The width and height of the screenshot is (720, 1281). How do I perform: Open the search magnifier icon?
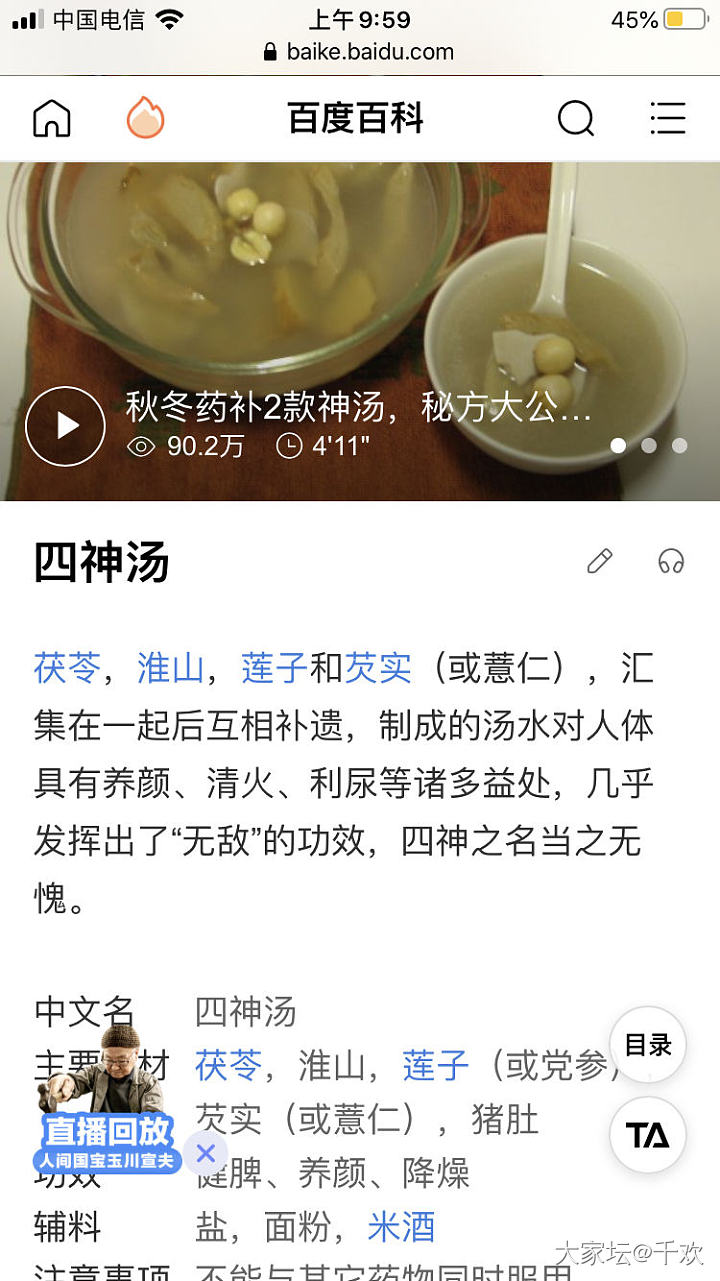[575, 119]
